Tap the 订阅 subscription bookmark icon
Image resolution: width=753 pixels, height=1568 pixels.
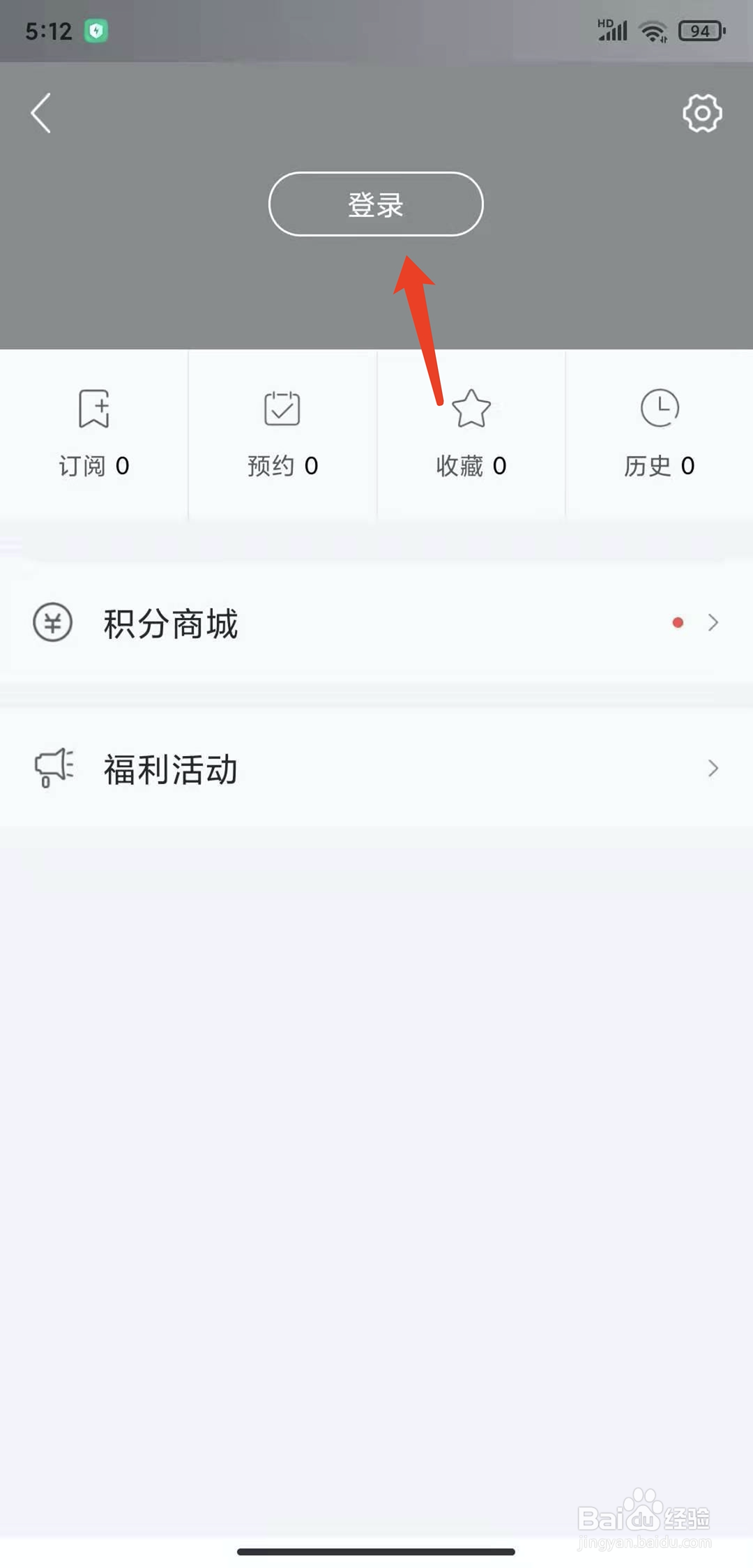(93, 409)
